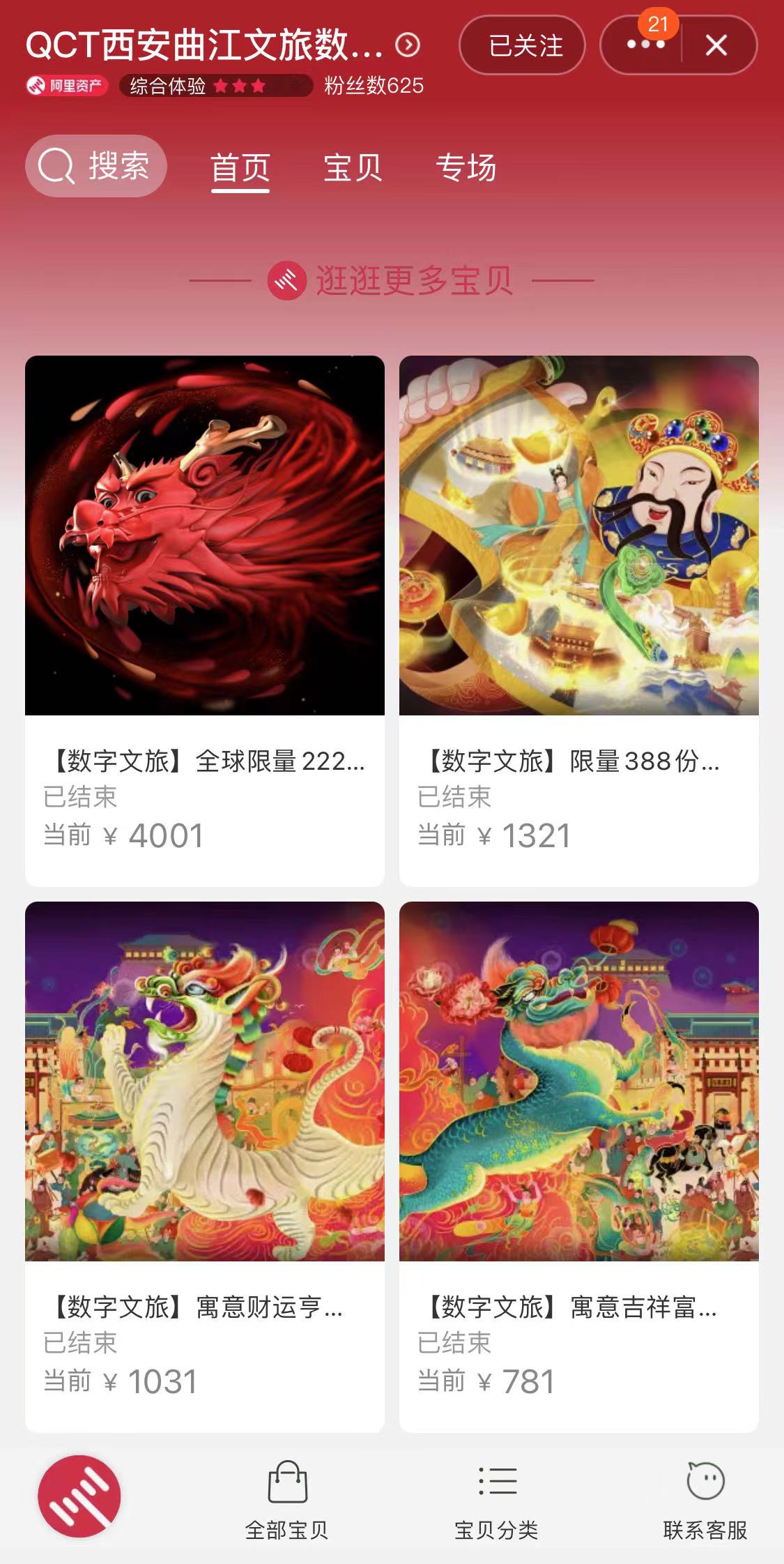784x1564 pixels.
Task: Switch to the 宝贝 tab
Action: 353,168
